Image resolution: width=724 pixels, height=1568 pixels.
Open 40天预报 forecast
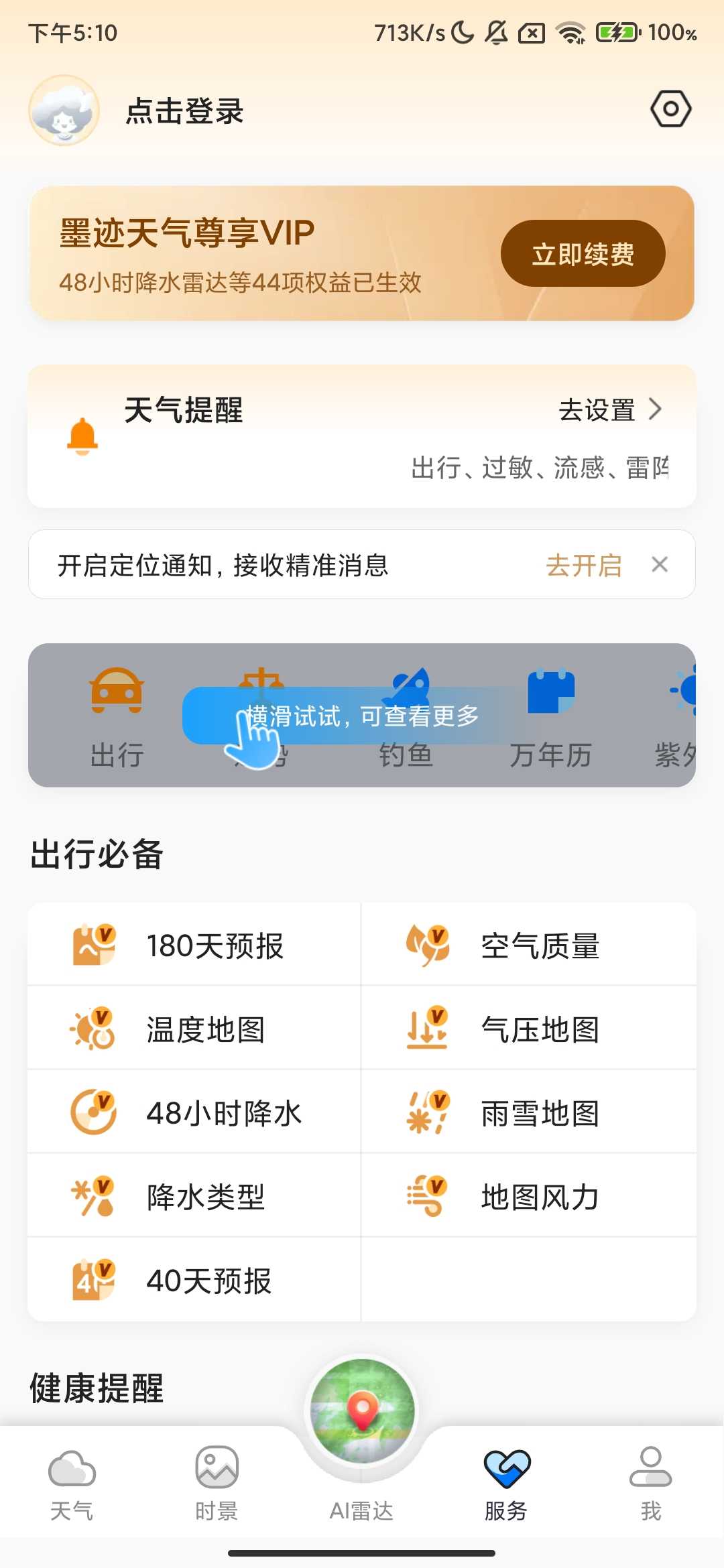point(194,1281)
